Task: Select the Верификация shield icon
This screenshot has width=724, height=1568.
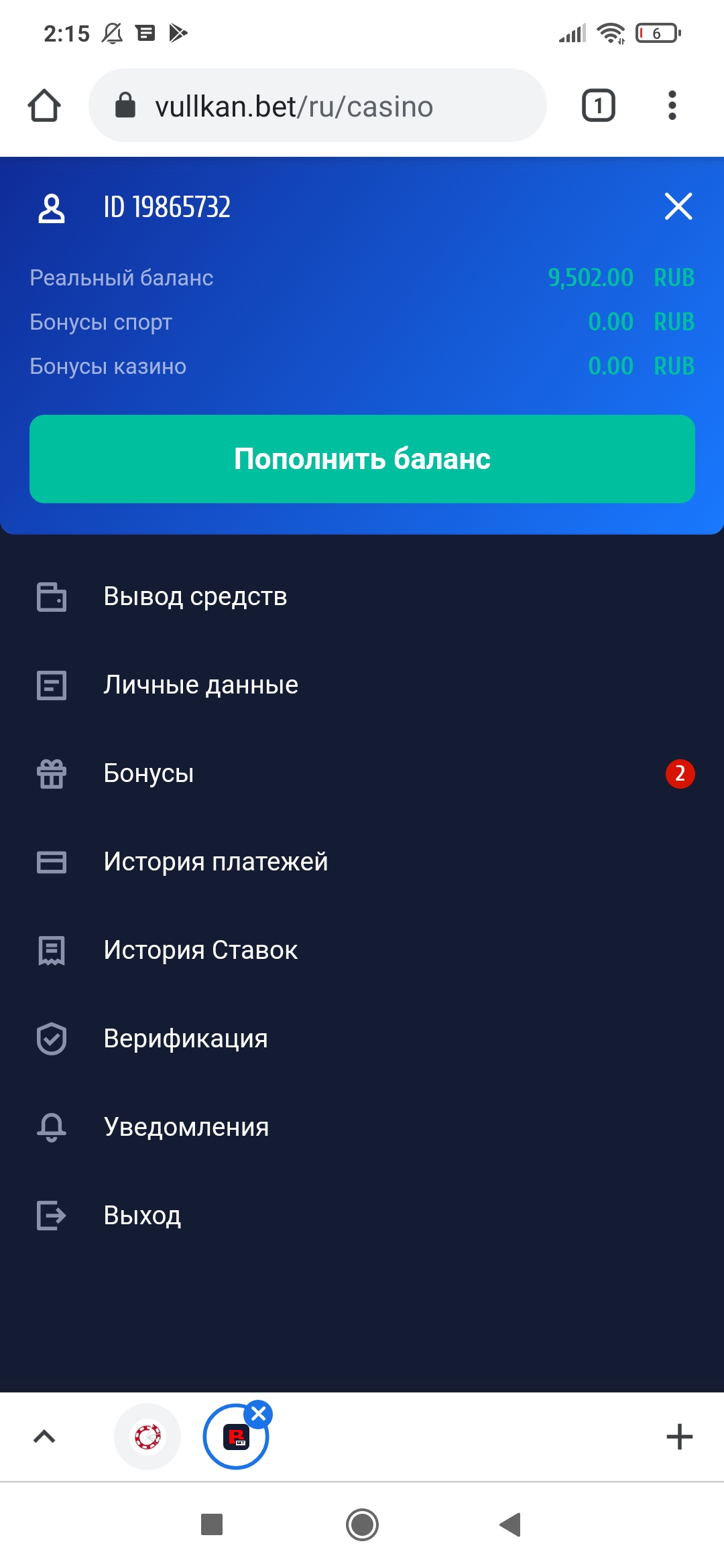Action: [50, 1039]
